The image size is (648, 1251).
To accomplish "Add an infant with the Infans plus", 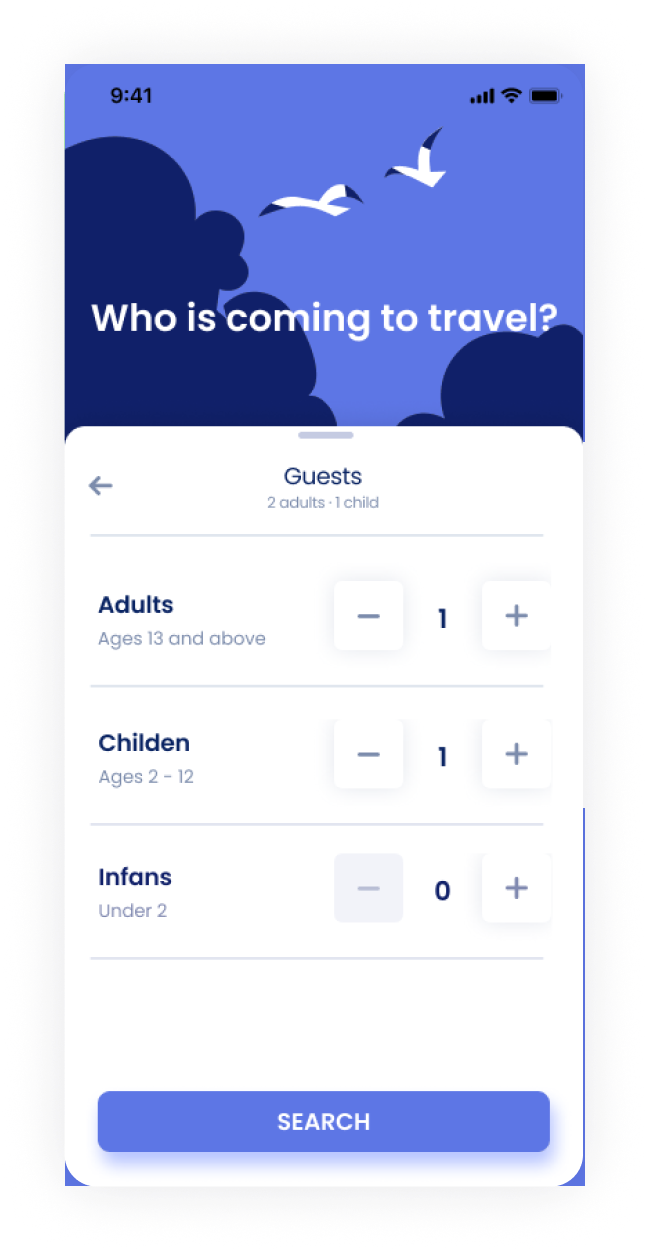I will [515, 888].
